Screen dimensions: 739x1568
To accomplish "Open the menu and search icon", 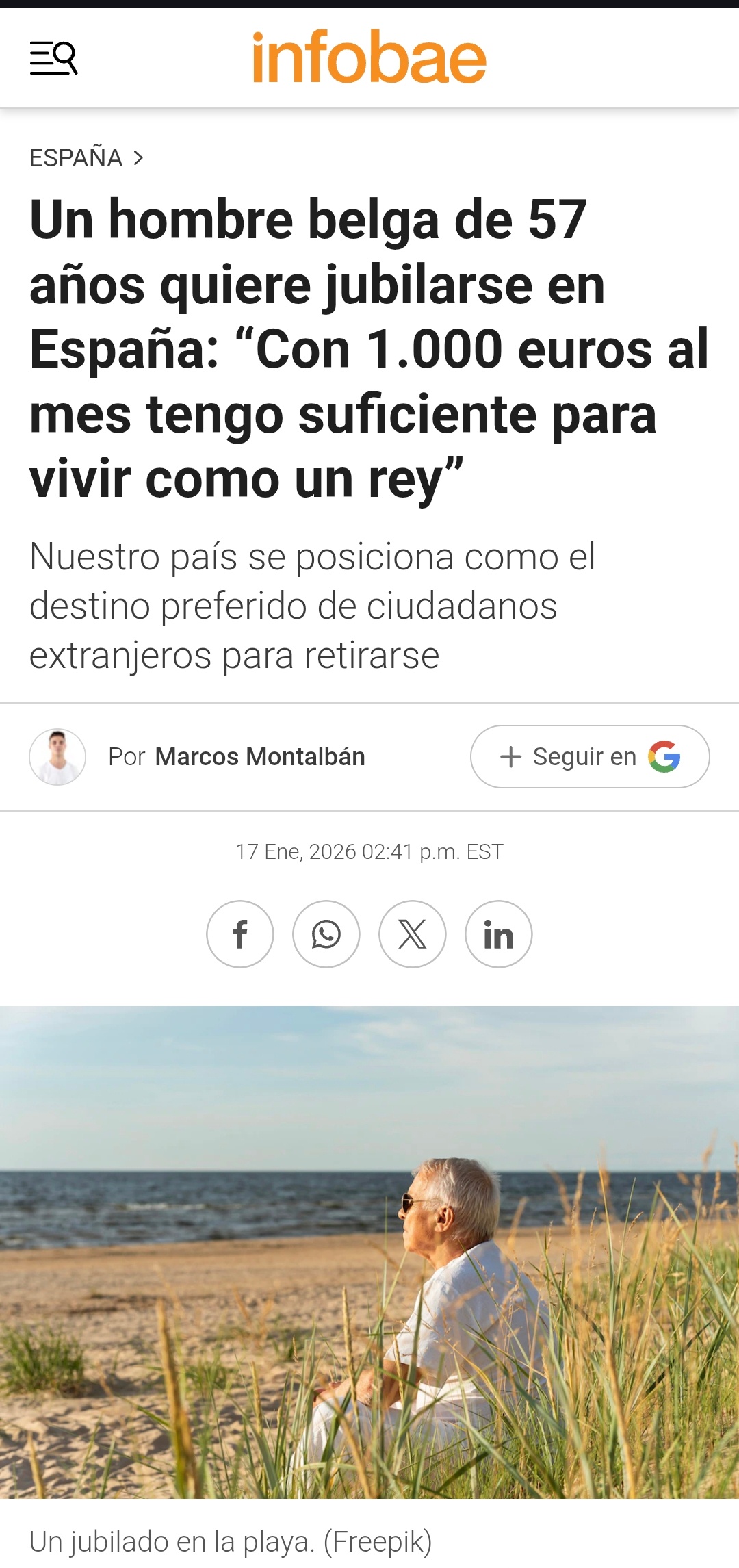I will click(53, 58).
